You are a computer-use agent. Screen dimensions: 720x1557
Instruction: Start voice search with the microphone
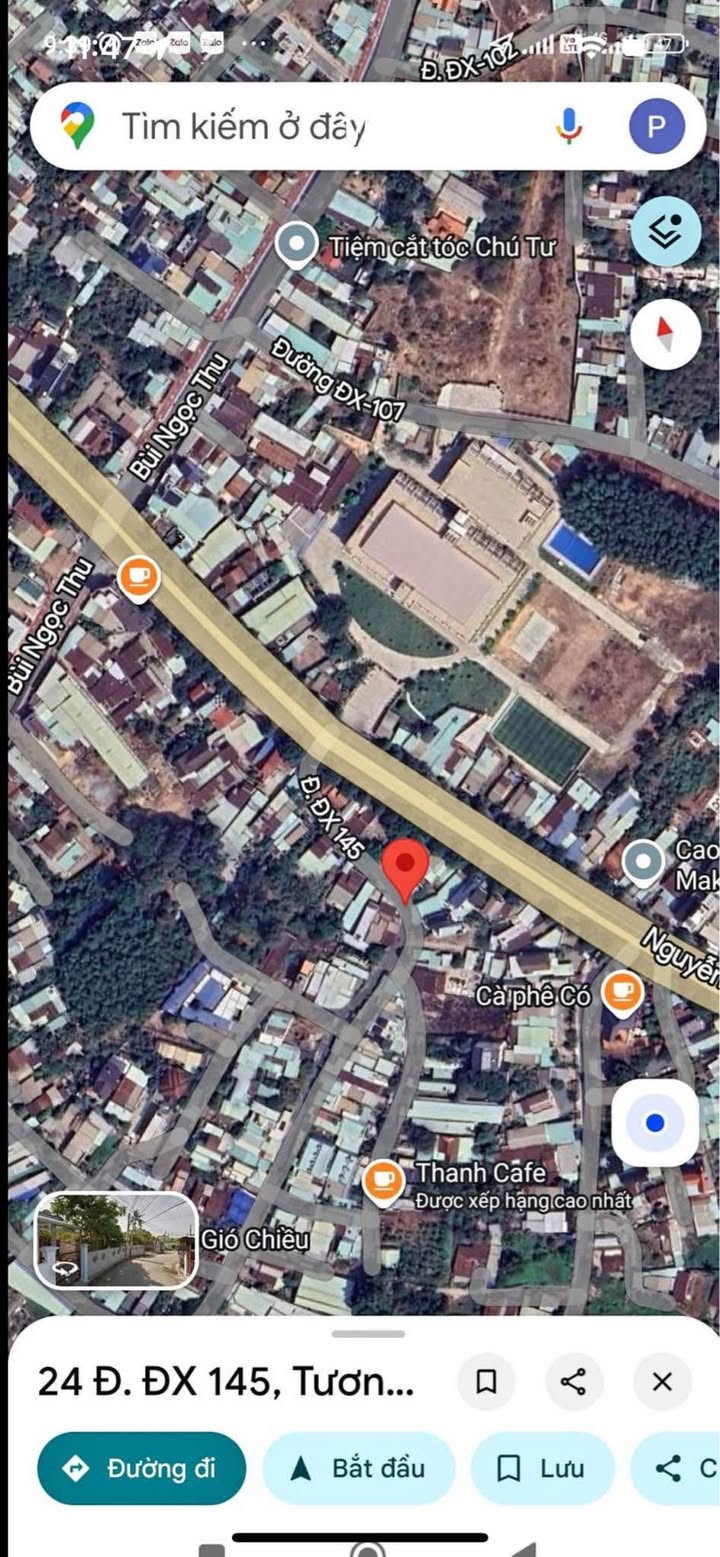pyautogui.click(x=570, y=126)
